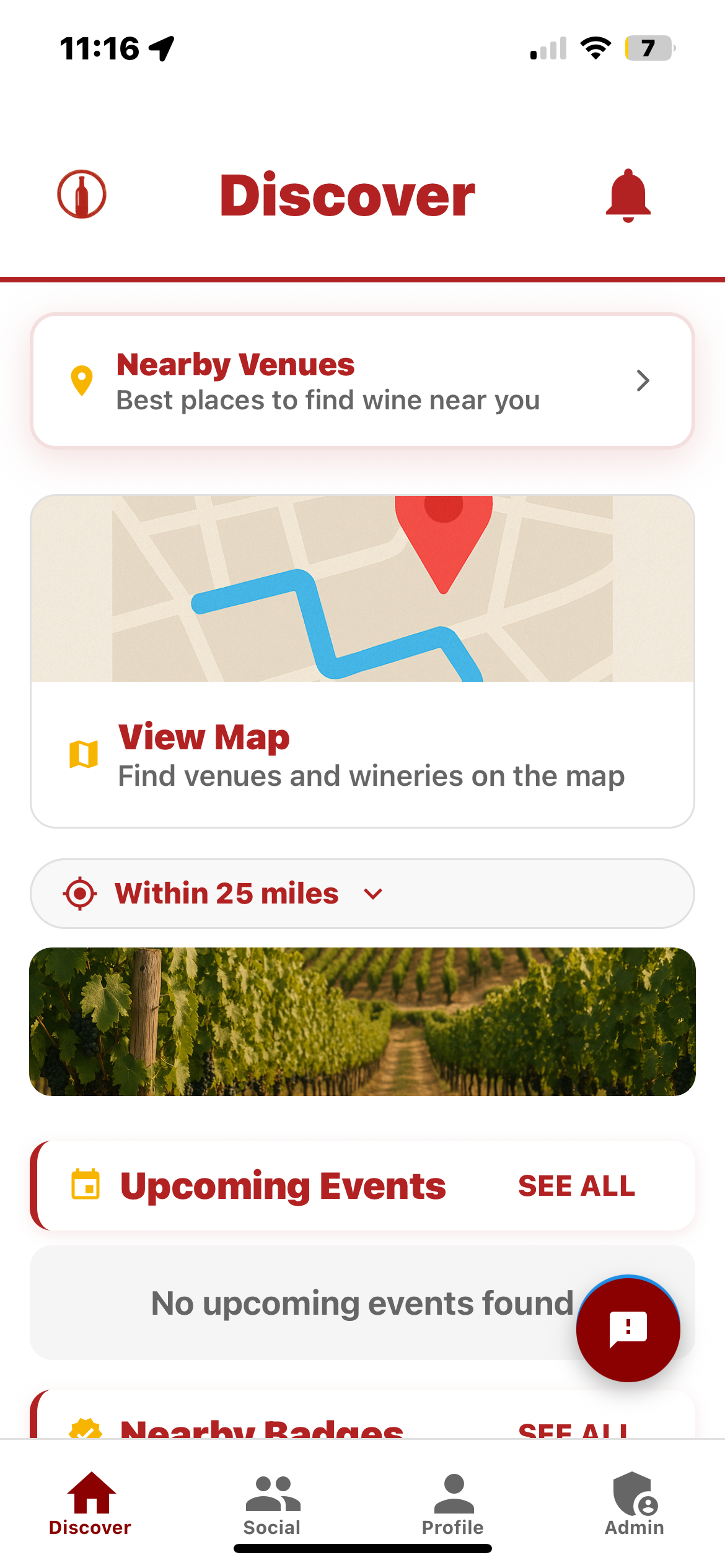Open the feedback chat bubble button
Screen dimensions: 725x1568
point(628,1328)
